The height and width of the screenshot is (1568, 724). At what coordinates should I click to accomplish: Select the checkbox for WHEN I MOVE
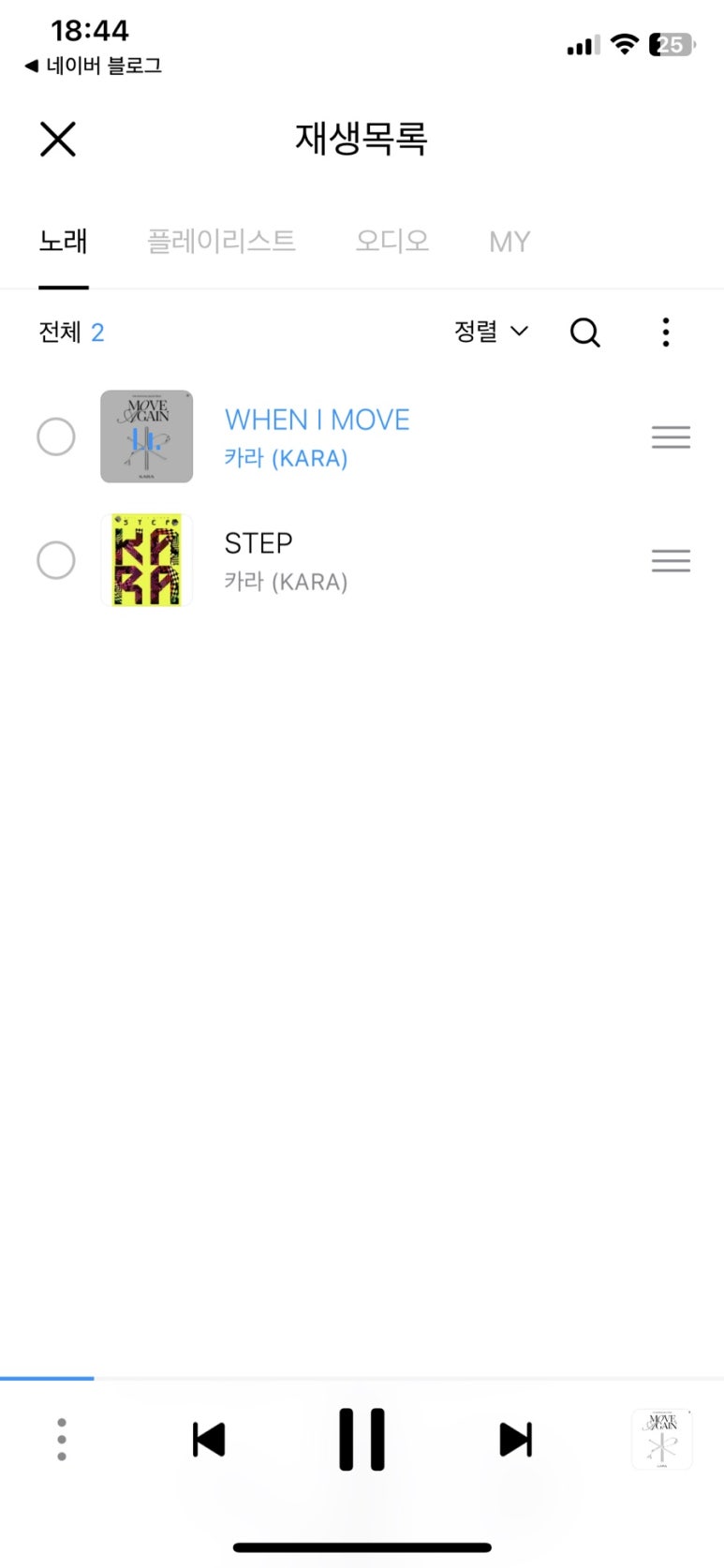coord(56,436)
